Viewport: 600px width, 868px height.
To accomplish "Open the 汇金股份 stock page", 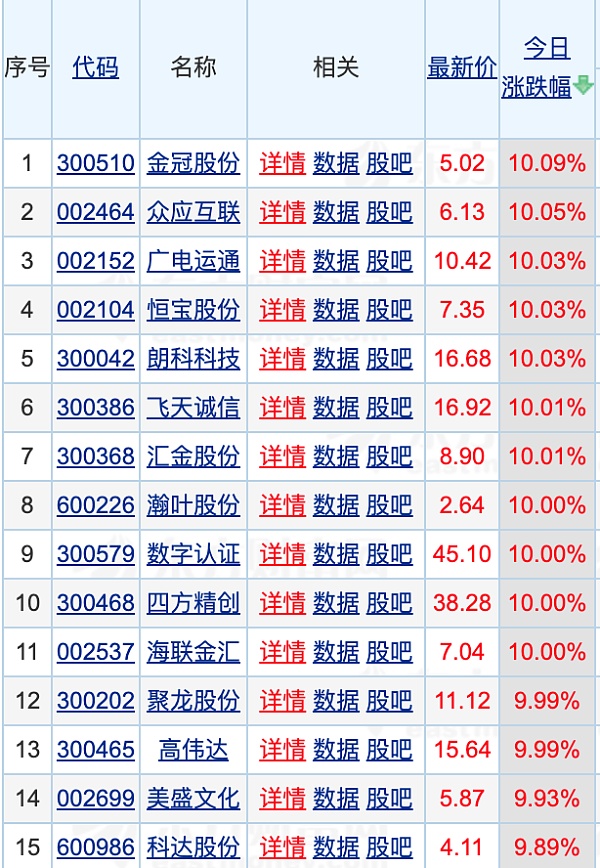I will 194,456.
